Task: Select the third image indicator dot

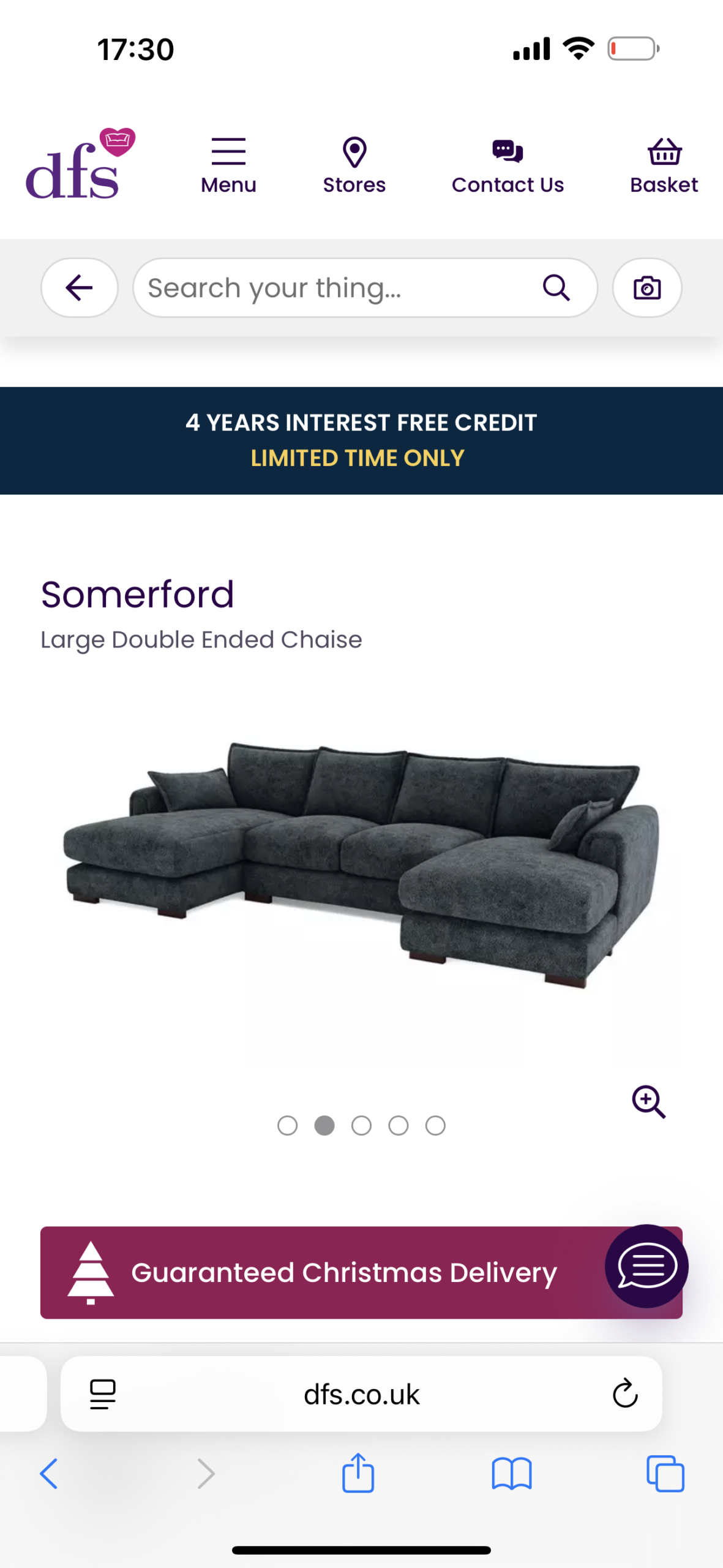Action: click(x=361, y=1126)
